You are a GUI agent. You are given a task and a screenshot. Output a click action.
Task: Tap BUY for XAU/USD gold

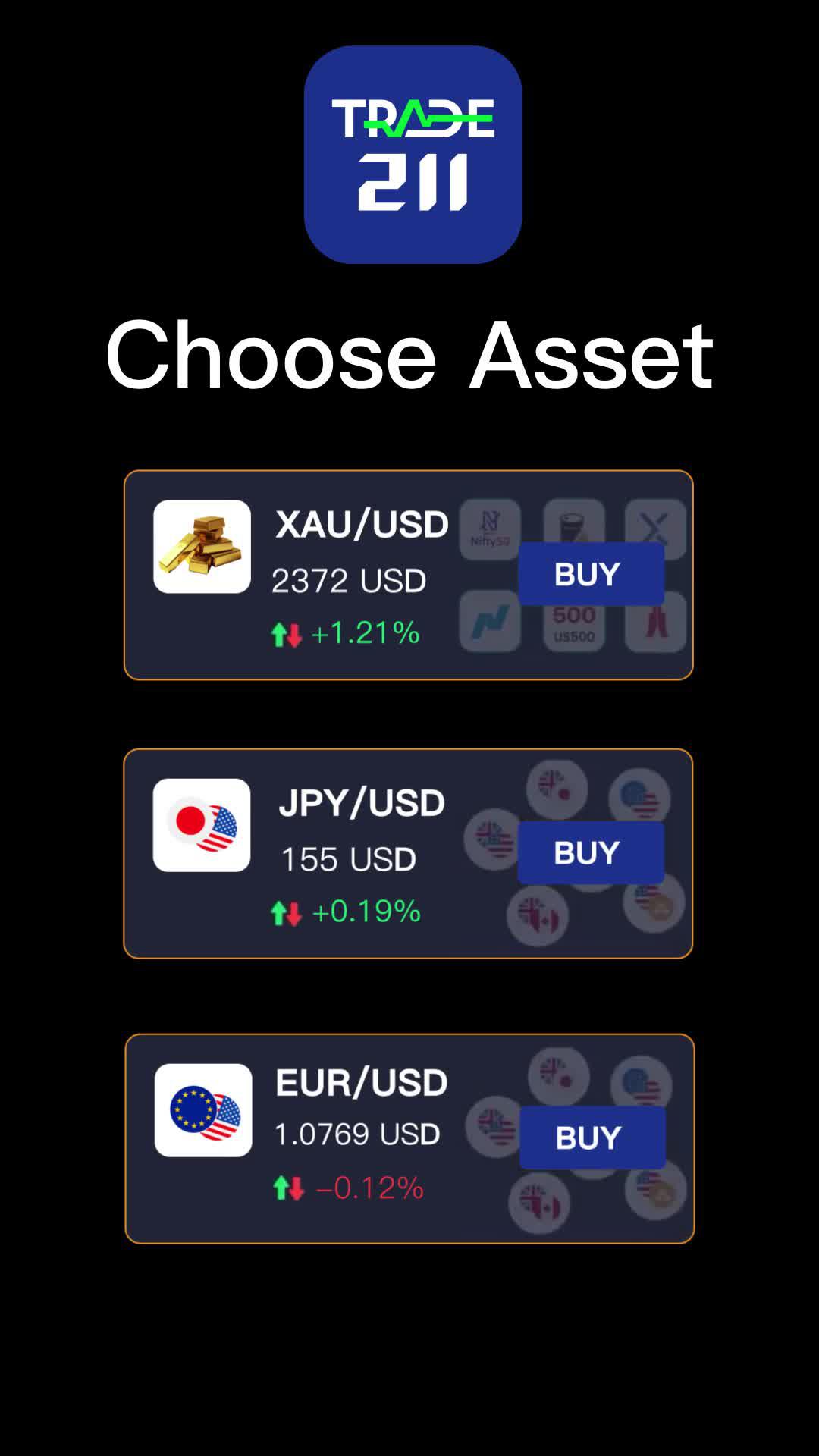click(590, 574)
